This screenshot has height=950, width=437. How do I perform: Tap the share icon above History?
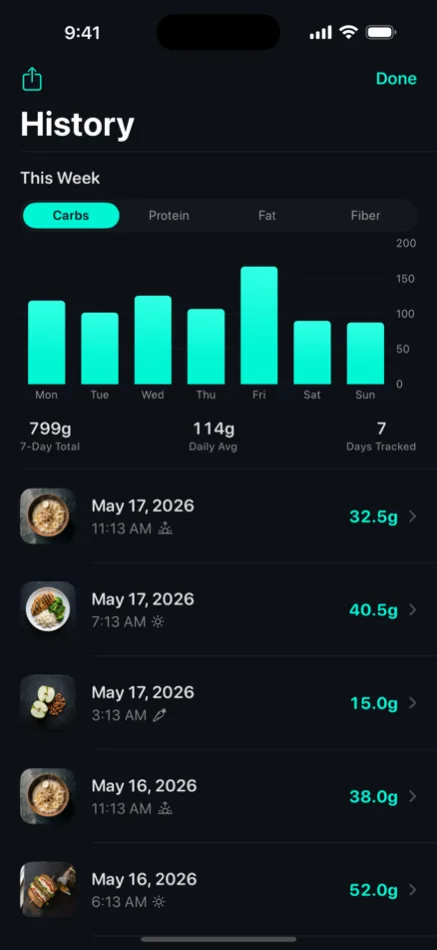coord(32,79)
